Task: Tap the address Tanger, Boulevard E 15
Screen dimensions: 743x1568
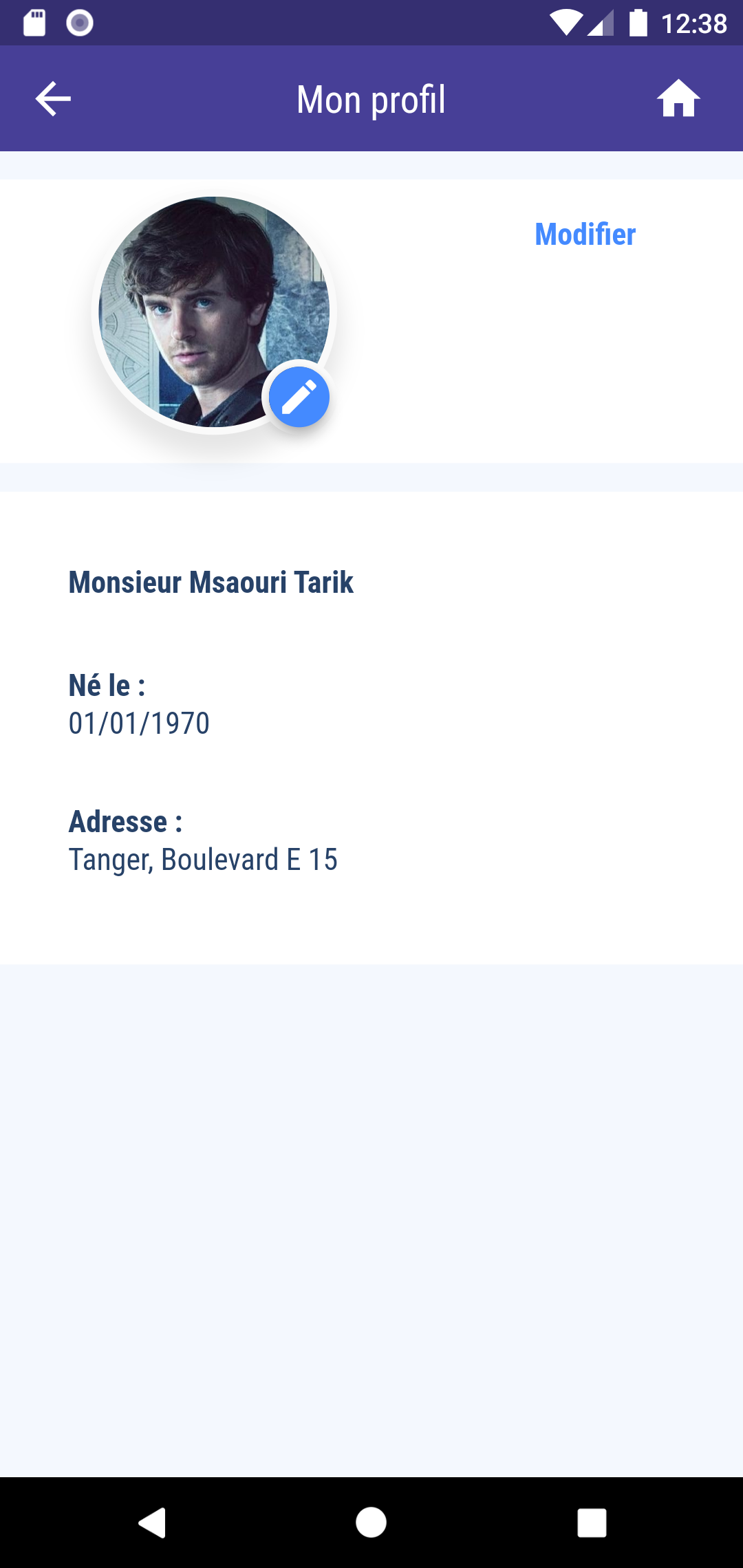Action: tap(204, 860)
